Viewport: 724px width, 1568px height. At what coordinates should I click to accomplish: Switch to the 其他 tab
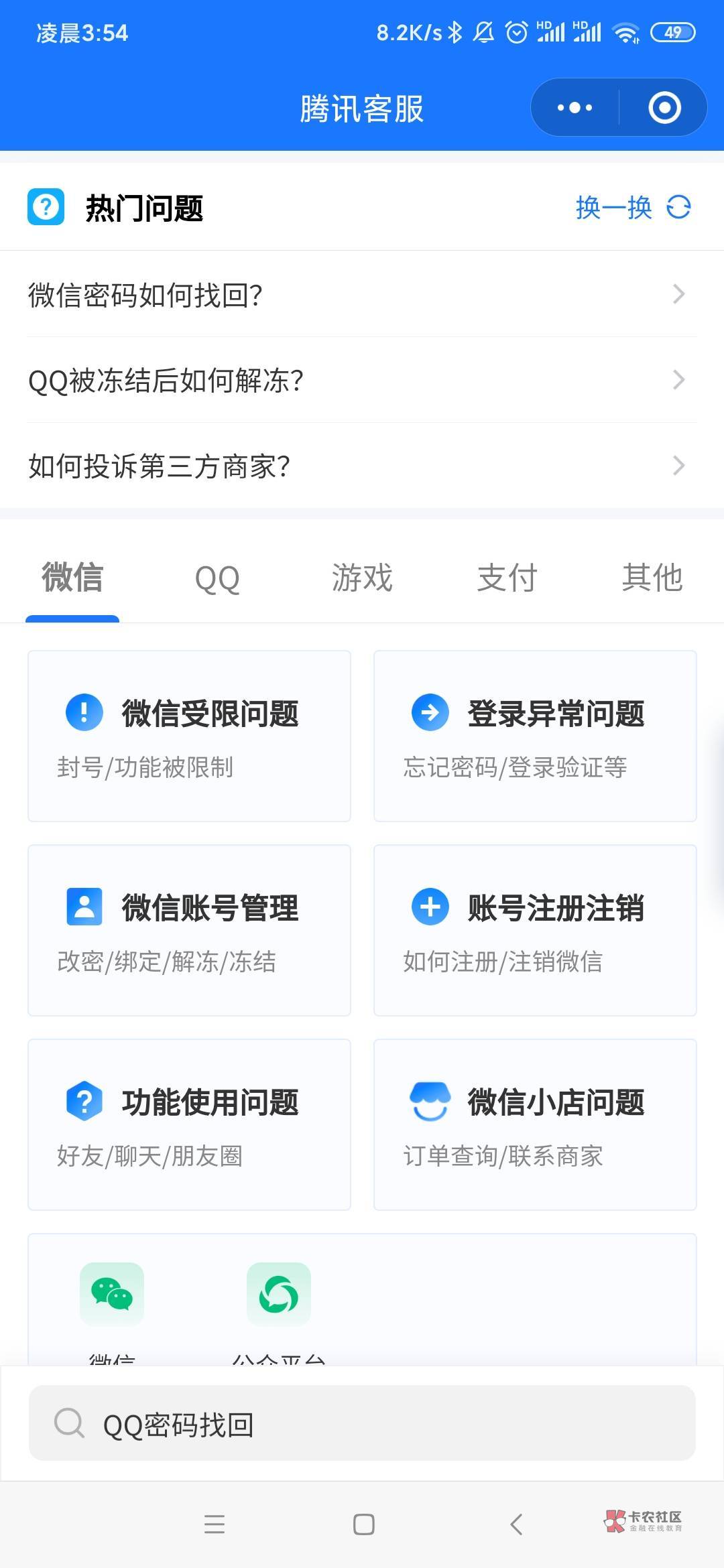click(652, 578)
